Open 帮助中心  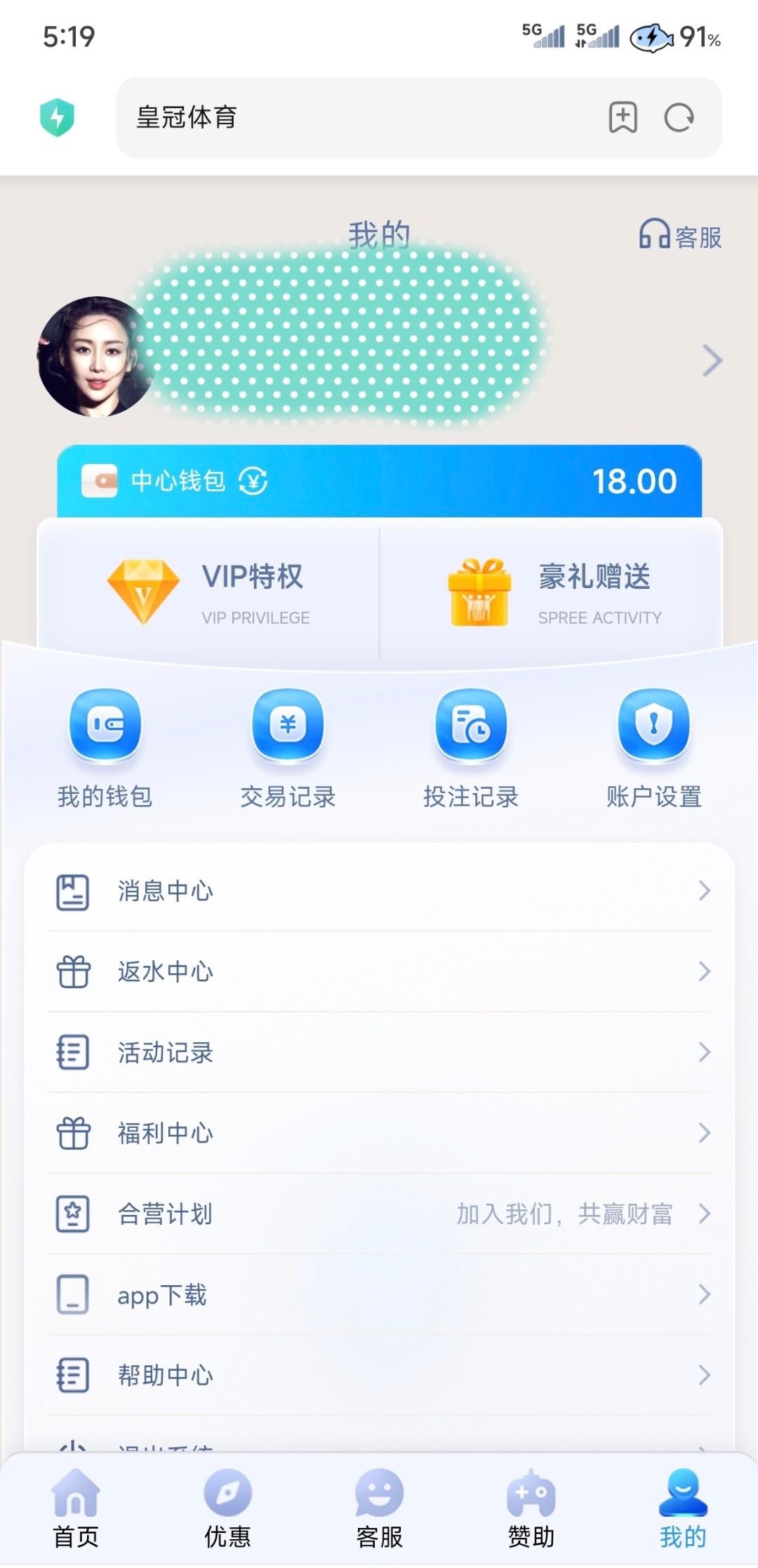(x=379, y=1376)
